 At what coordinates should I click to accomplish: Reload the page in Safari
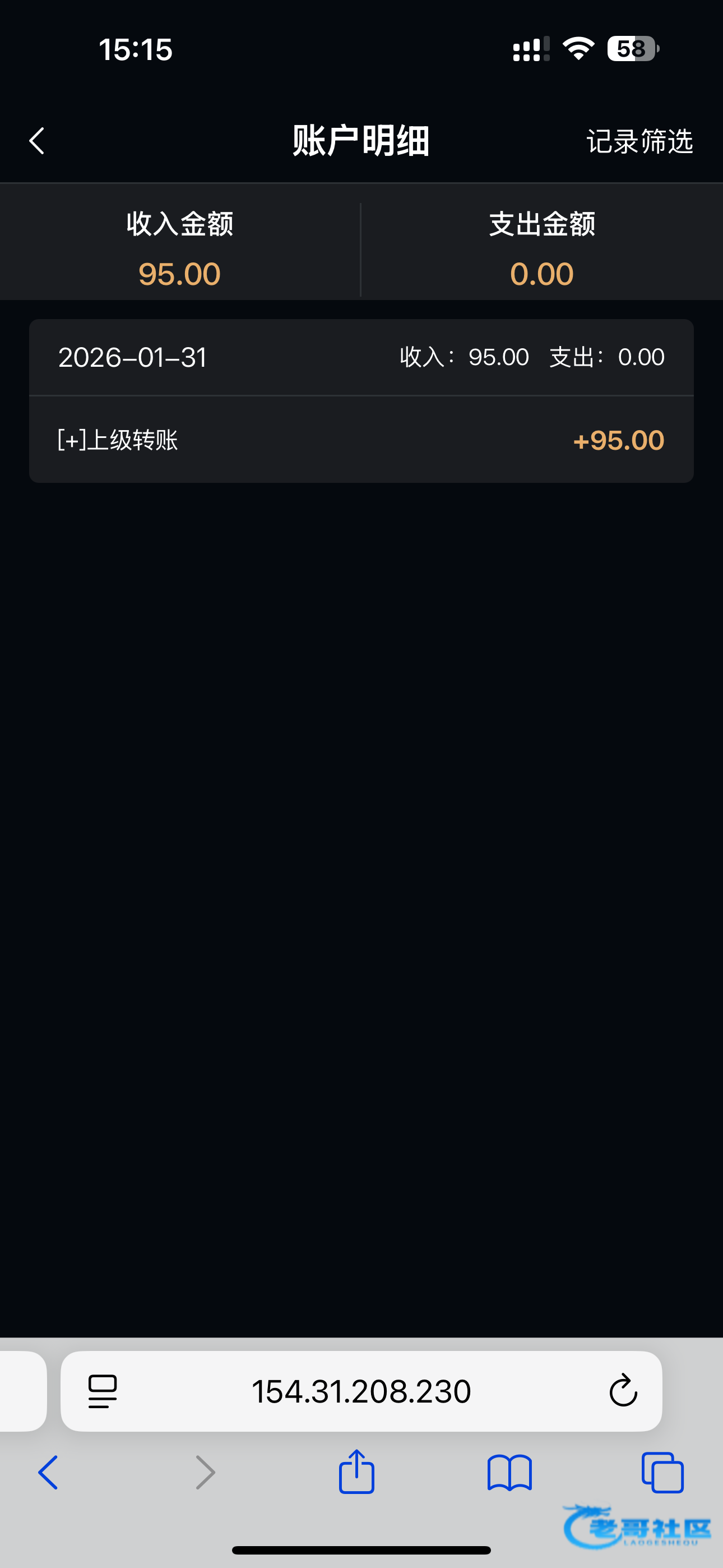(x=623, y=1390)
